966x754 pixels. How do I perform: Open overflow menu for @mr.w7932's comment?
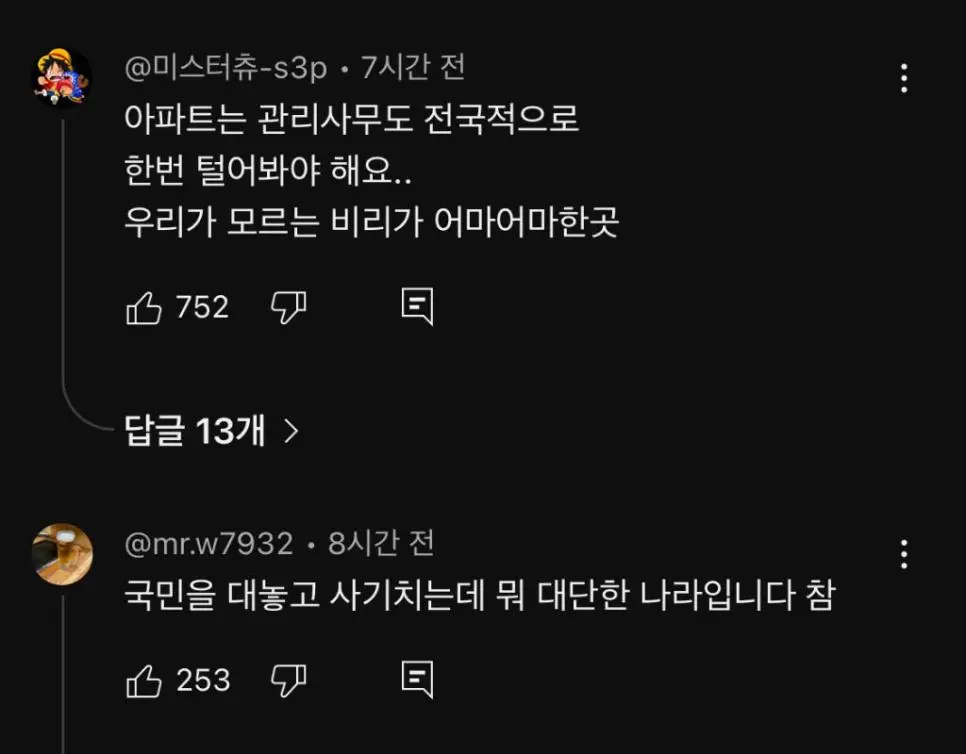[904, 553]
